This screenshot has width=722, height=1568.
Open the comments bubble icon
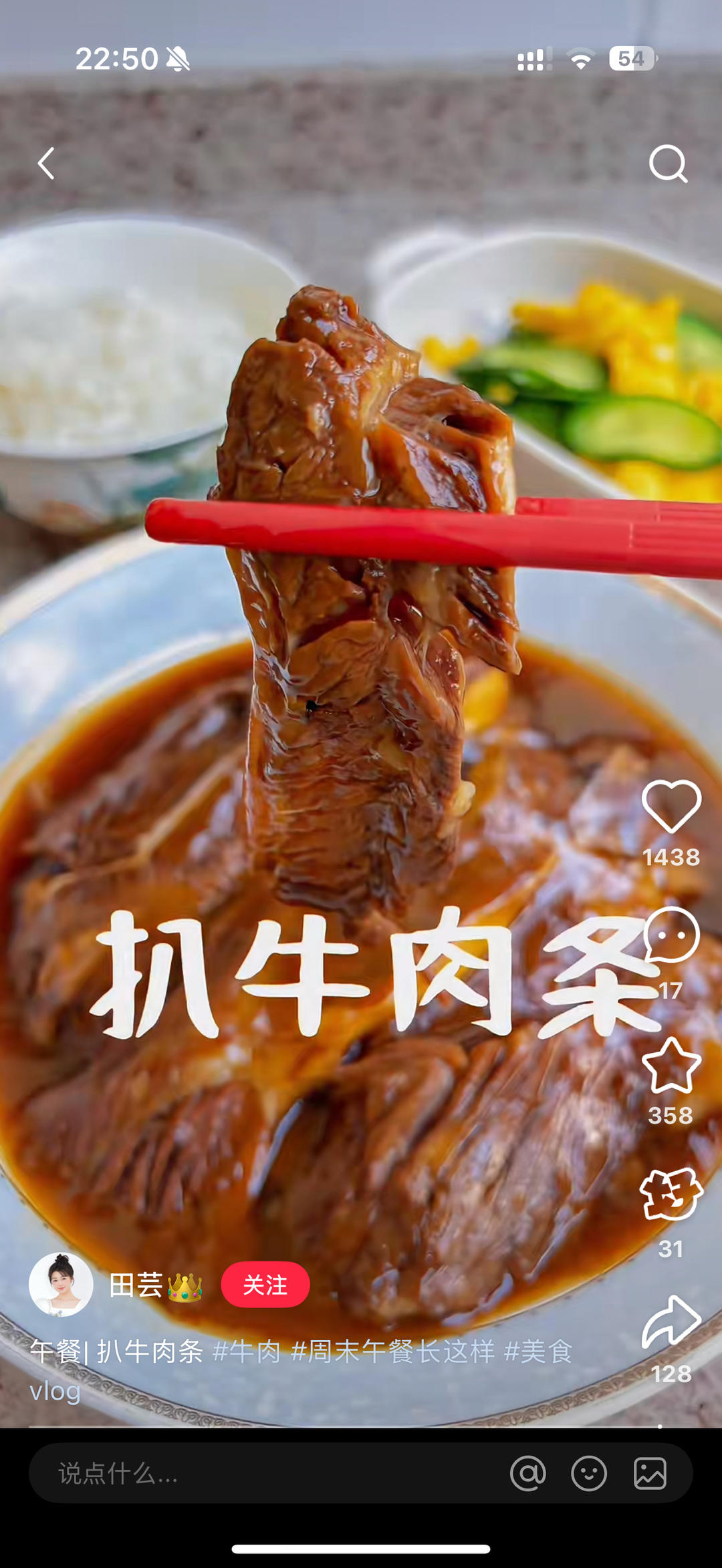tap(671, 935)
